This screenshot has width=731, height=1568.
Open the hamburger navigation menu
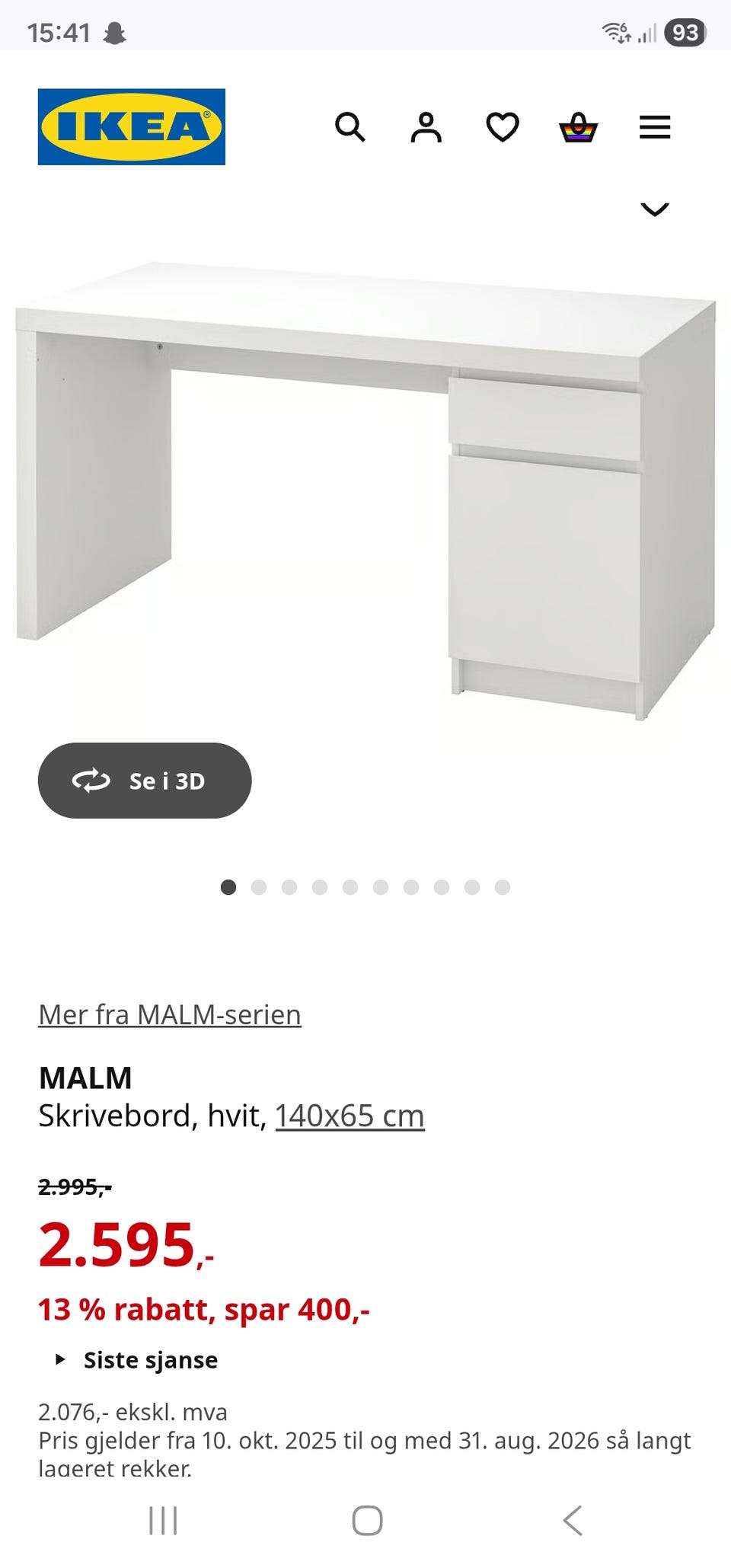point(654,127)
